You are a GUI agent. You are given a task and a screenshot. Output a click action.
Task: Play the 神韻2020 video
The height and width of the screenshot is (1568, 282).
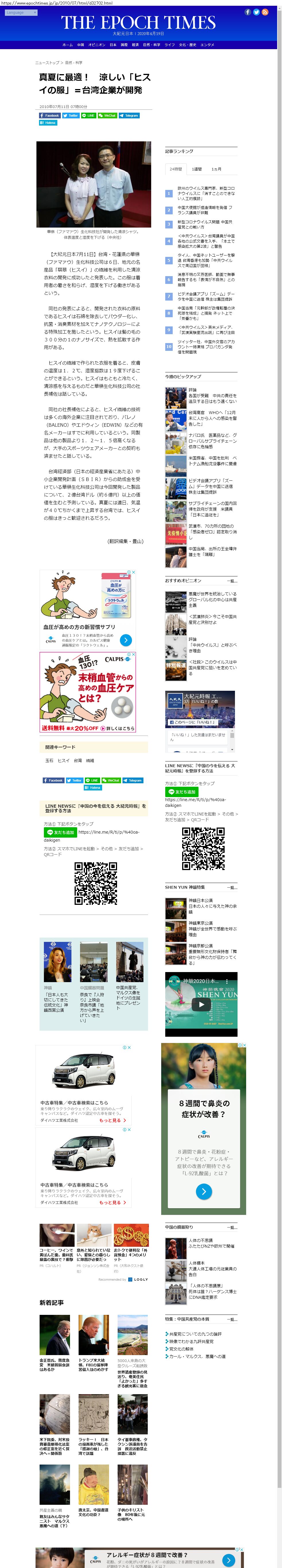click(x=201, y=1004)
